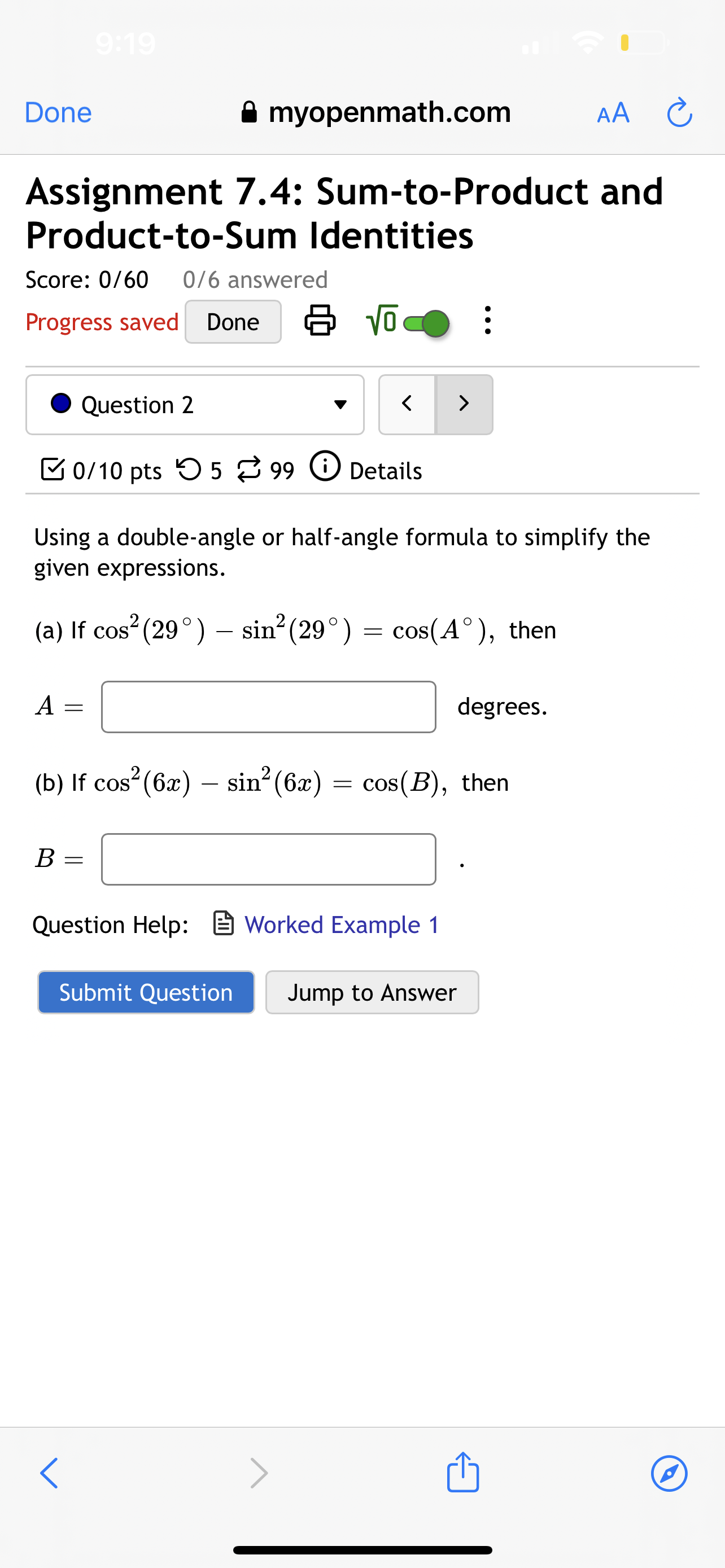
Task: Open the Question 2 dropdown
Action: coord(341,404)
